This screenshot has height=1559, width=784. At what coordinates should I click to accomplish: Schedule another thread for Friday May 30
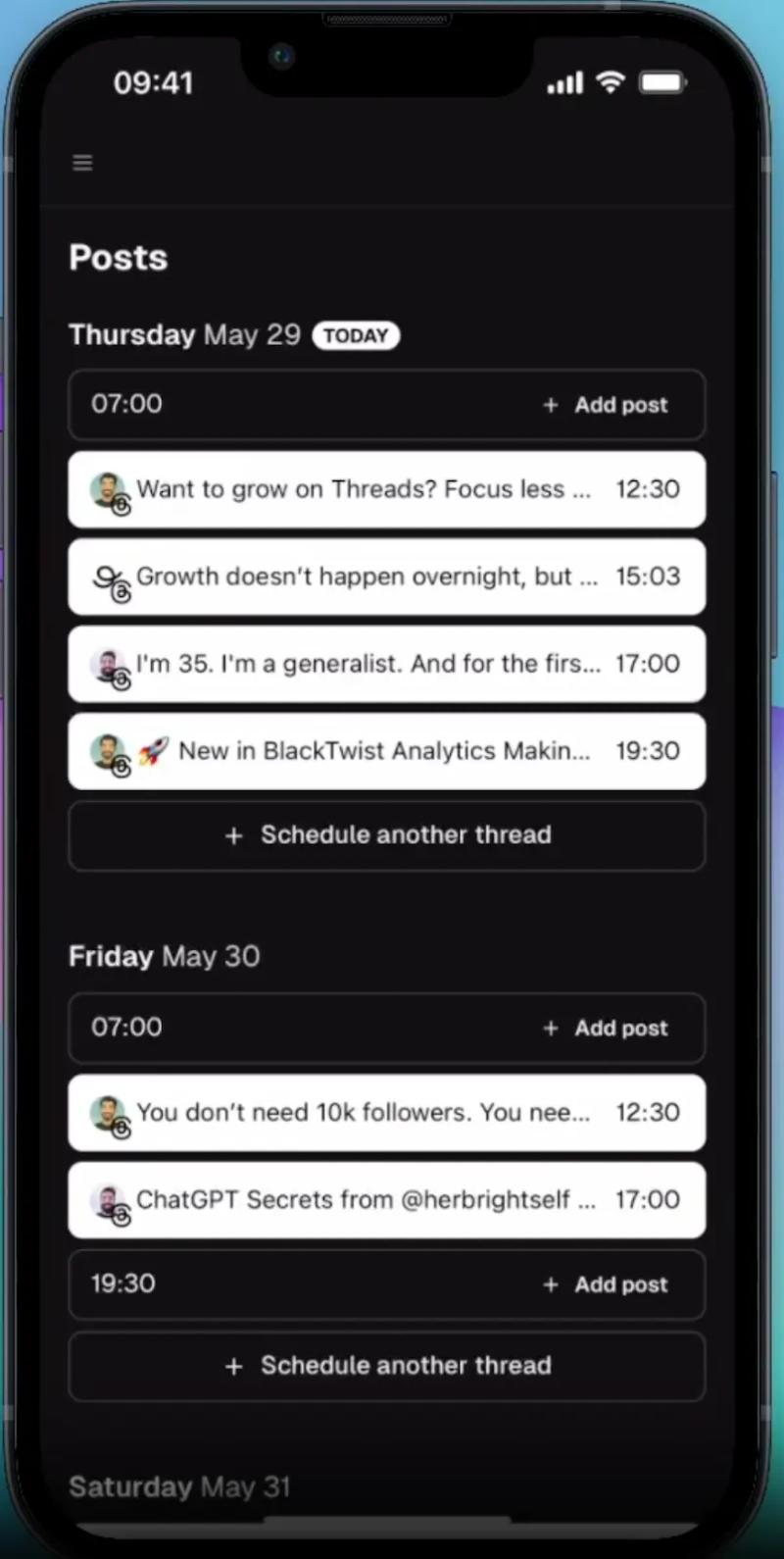[x=386, y=1366]
